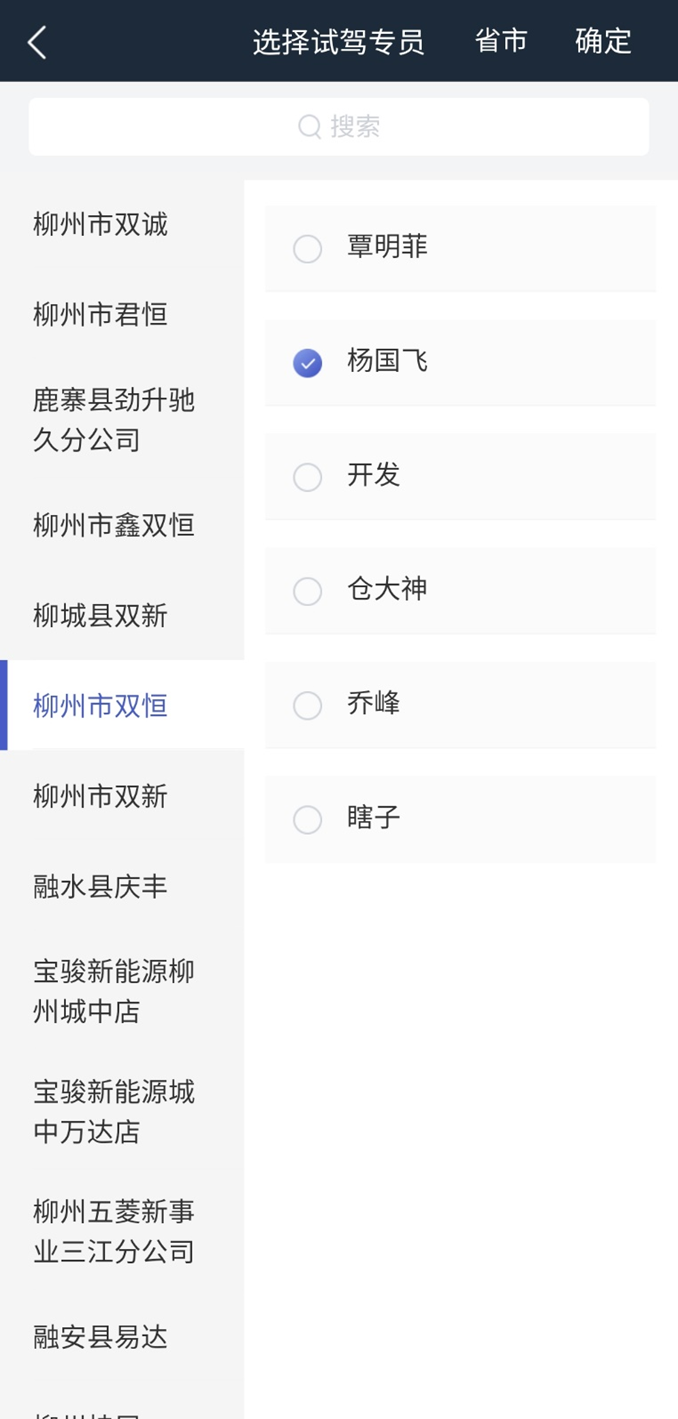Open 融水县庆丰 dealer
Viewport: 678px width, 1419px height.
[122, 886]
